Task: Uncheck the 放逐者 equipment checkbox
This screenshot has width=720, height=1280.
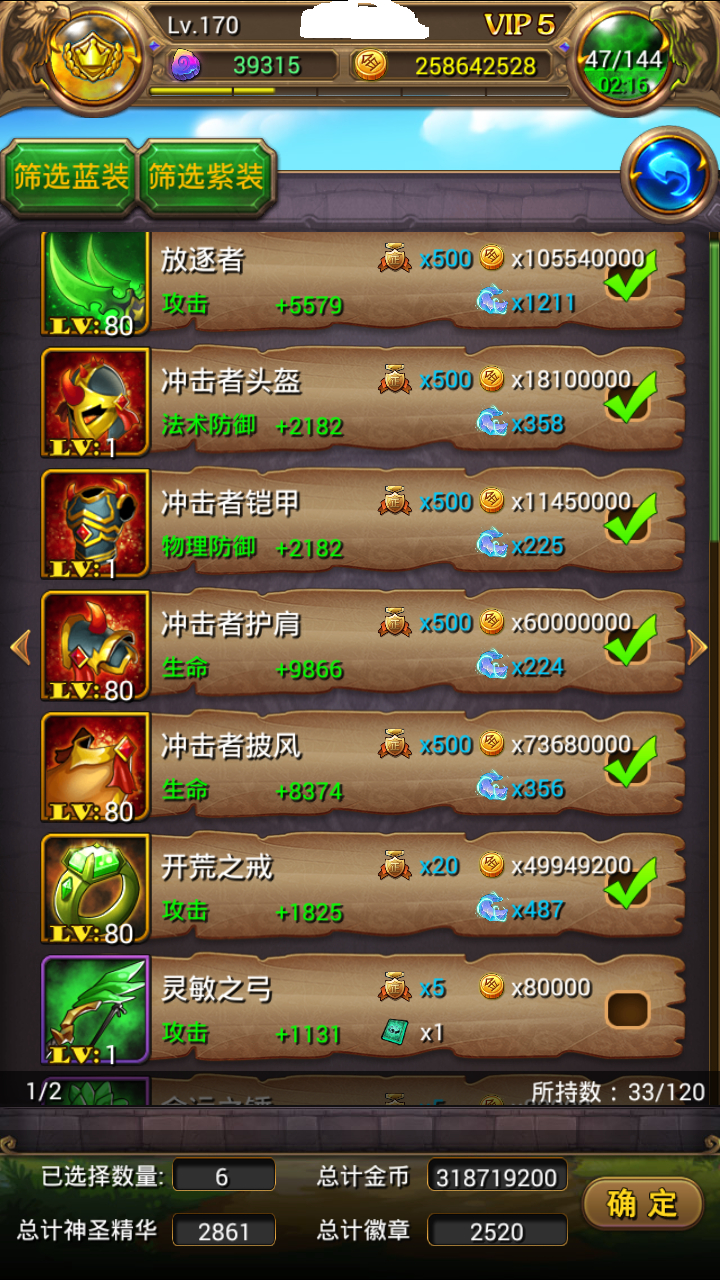Action: point(629,278)
